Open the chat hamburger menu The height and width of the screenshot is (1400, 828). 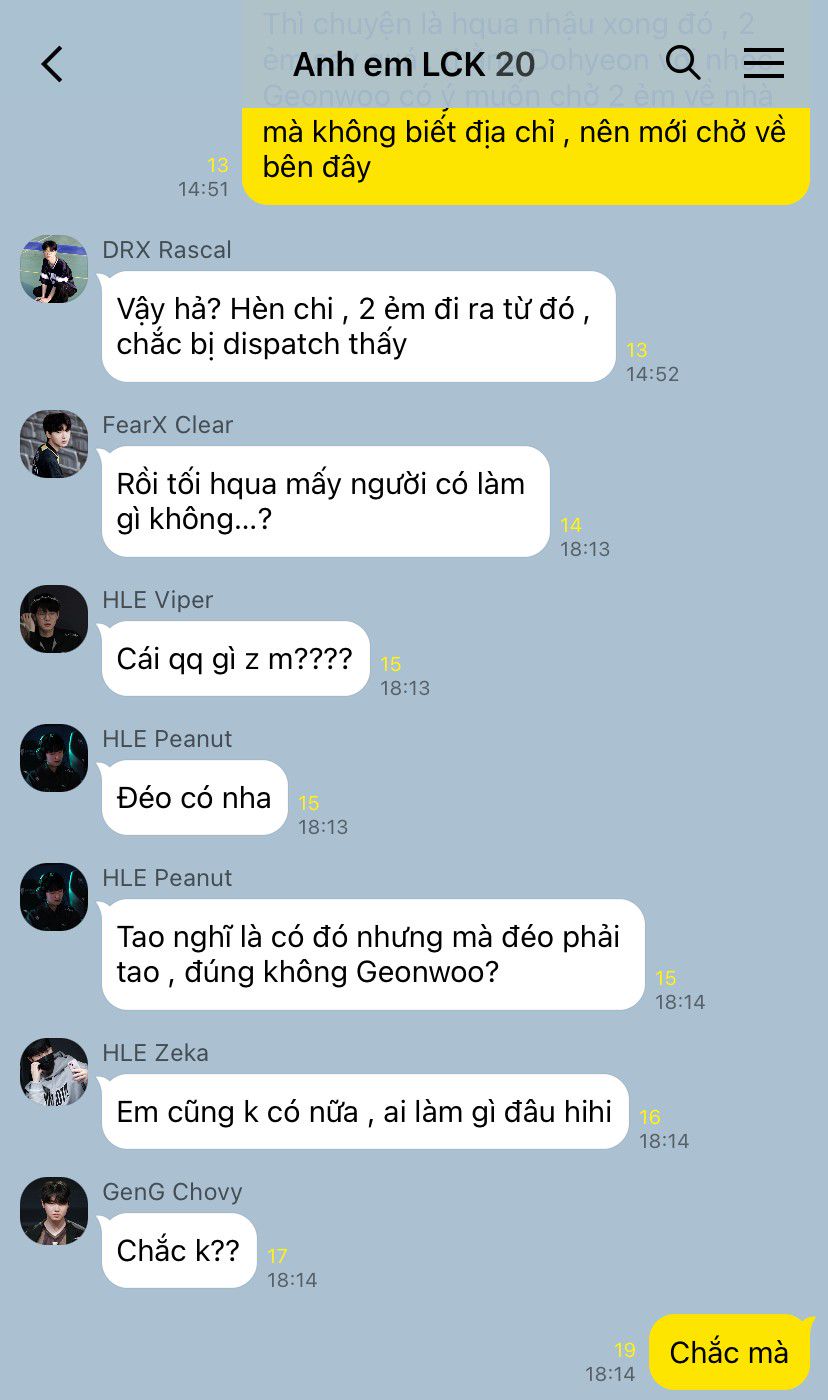pyautogui.click(x=763, y=63)
